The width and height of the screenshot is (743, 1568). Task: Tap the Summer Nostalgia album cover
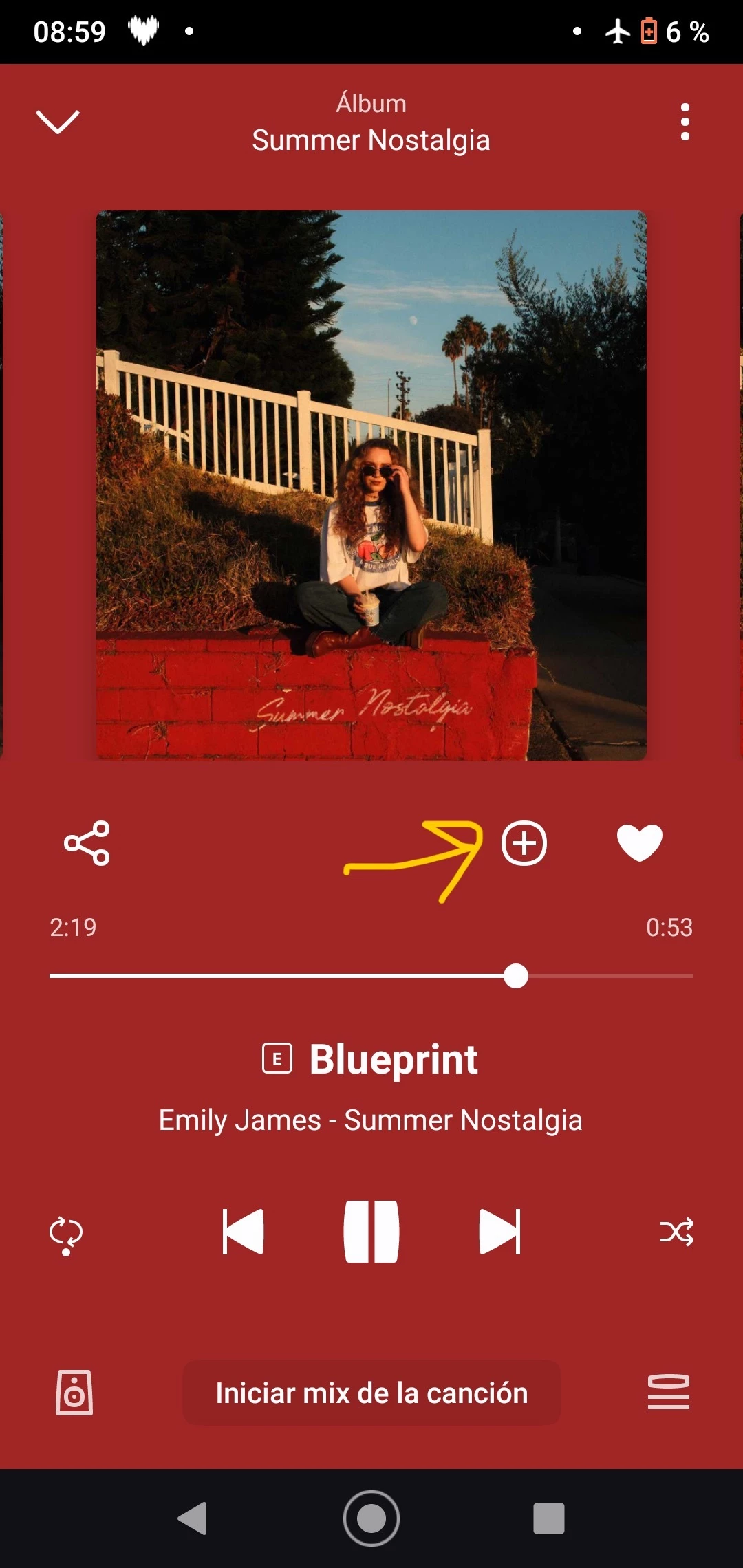pos(371,485)
